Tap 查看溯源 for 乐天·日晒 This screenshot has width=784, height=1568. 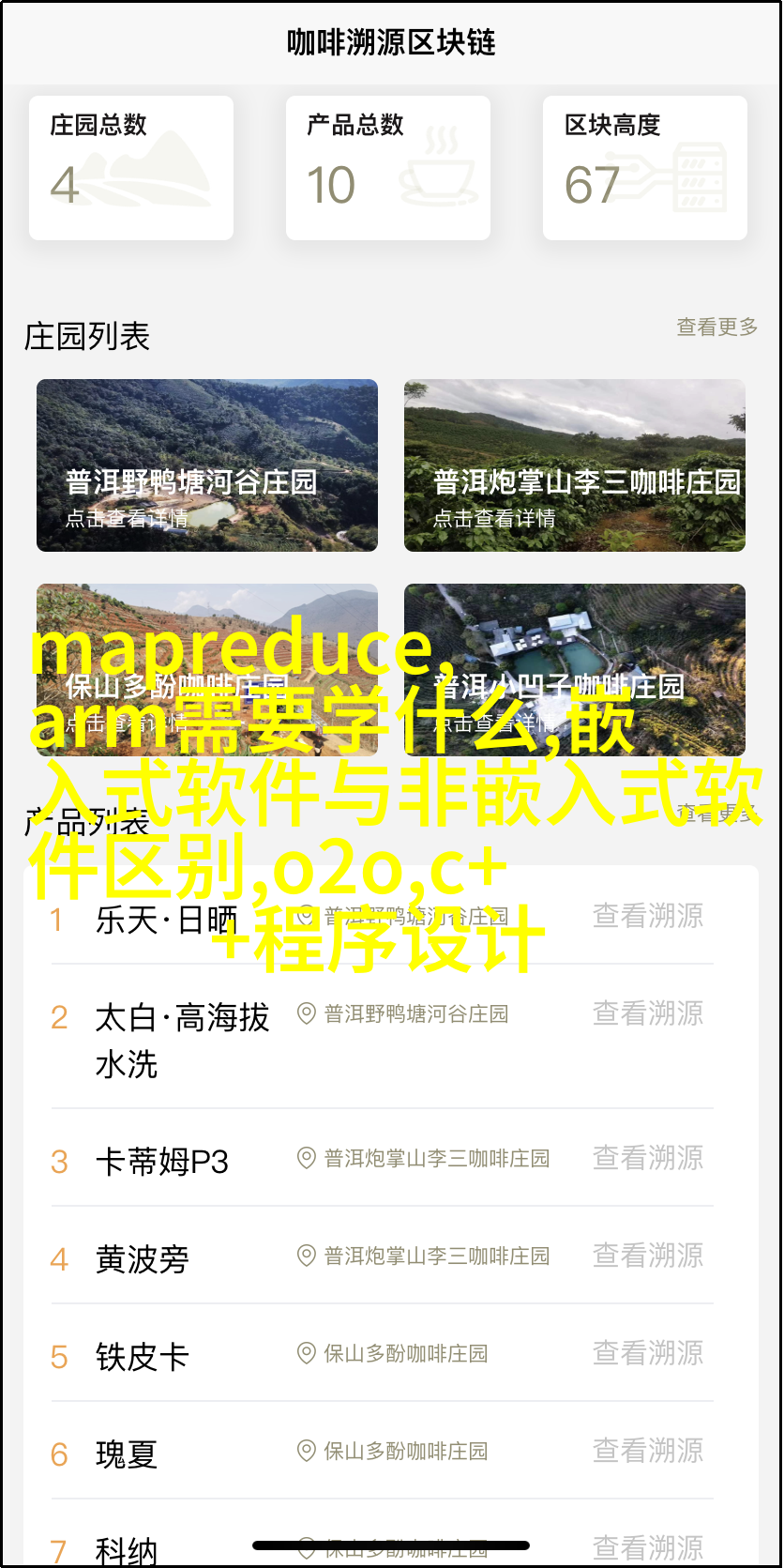[648, 916]
